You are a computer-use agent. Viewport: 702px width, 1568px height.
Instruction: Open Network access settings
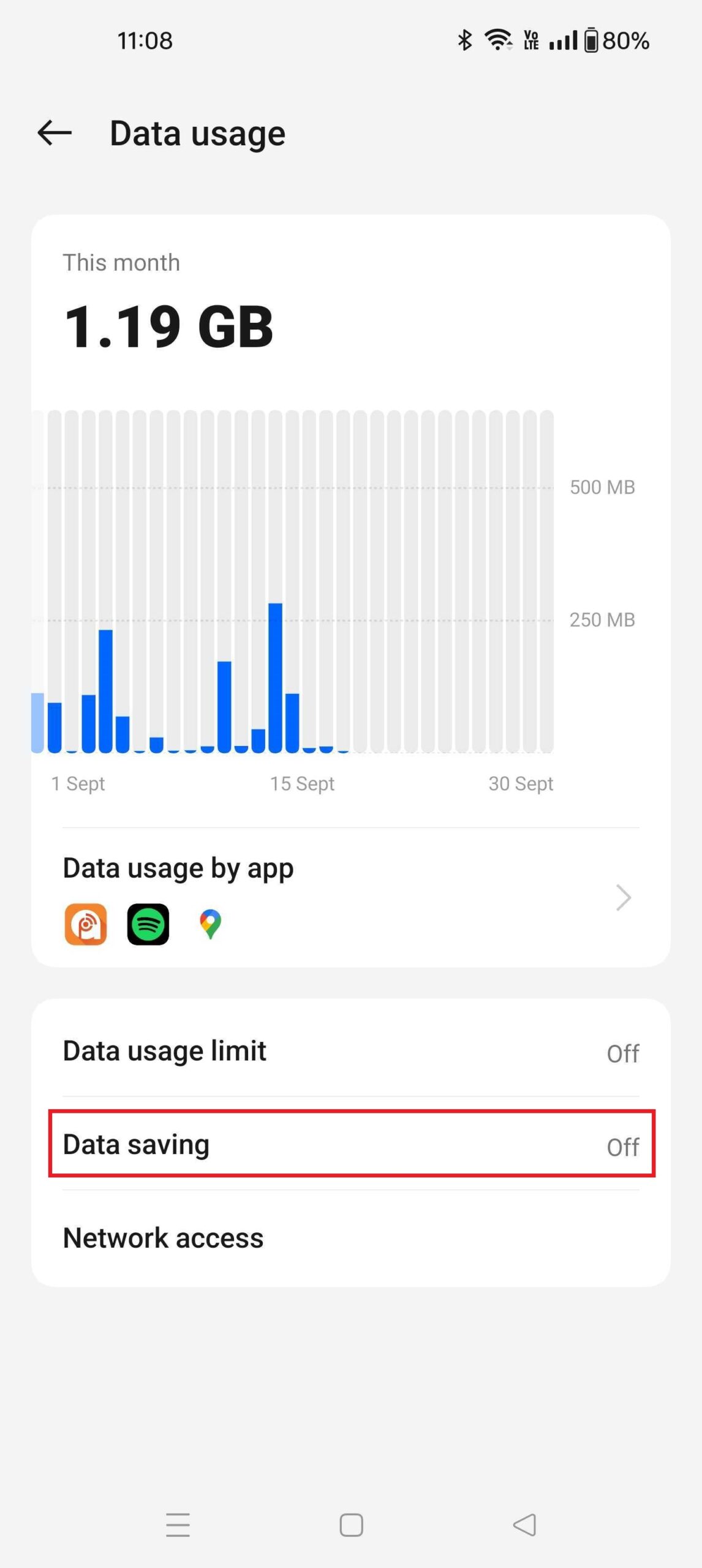350,1237
